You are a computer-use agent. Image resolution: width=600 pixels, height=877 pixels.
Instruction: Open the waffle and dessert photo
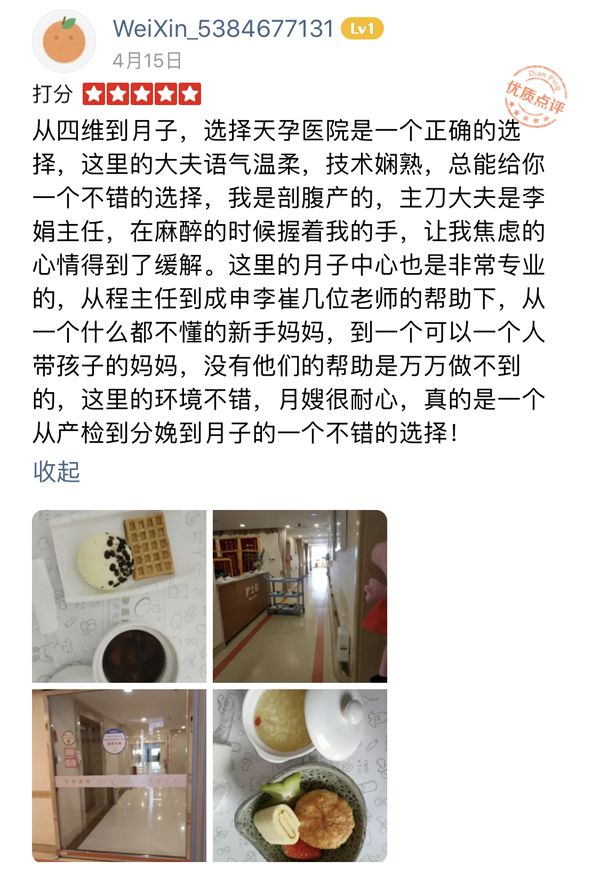pos(119,597)
